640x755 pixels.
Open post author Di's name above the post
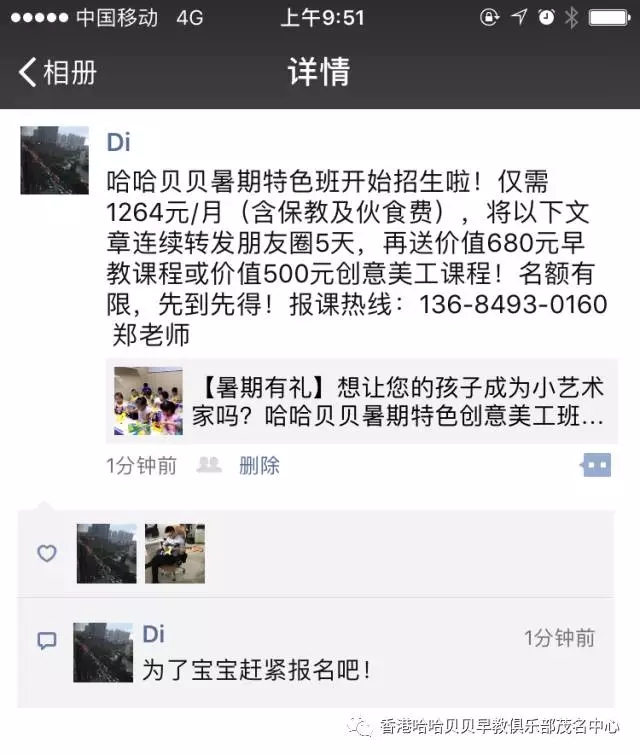coord(119,142)
